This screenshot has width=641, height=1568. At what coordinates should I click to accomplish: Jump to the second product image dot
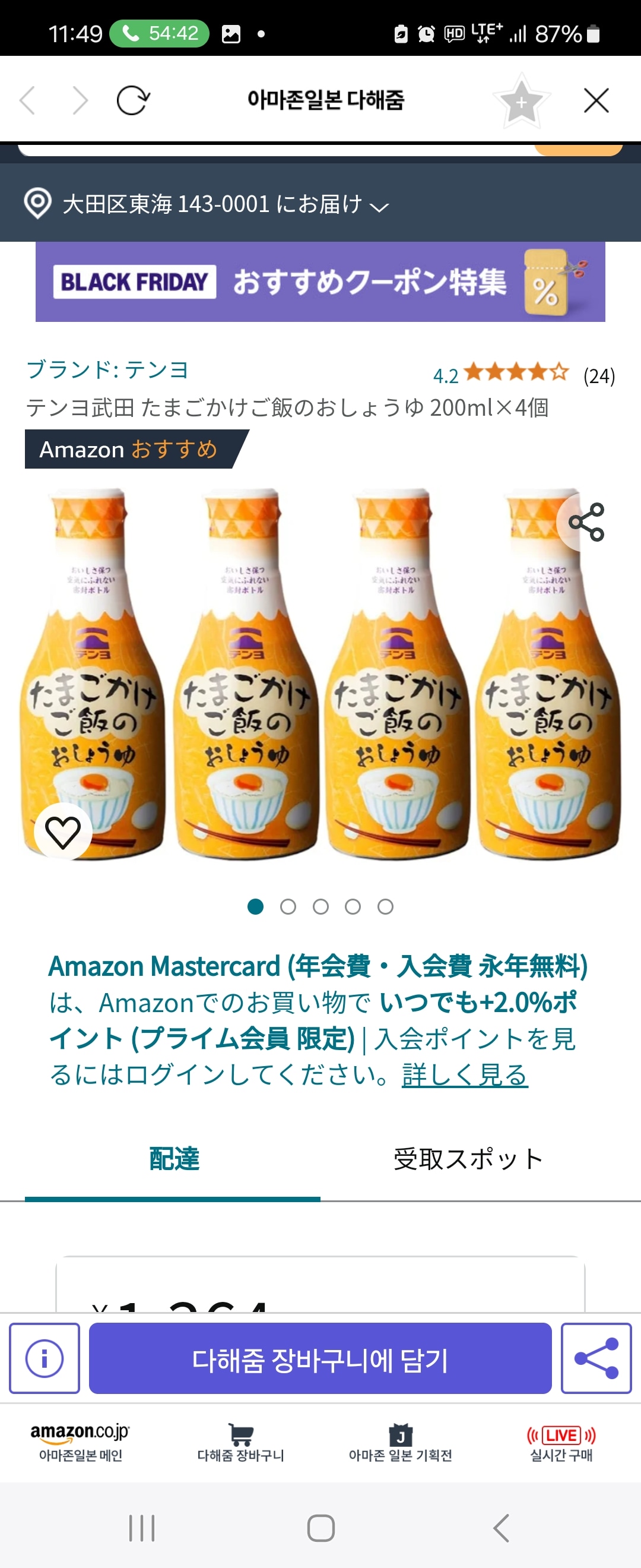(288, 906)
